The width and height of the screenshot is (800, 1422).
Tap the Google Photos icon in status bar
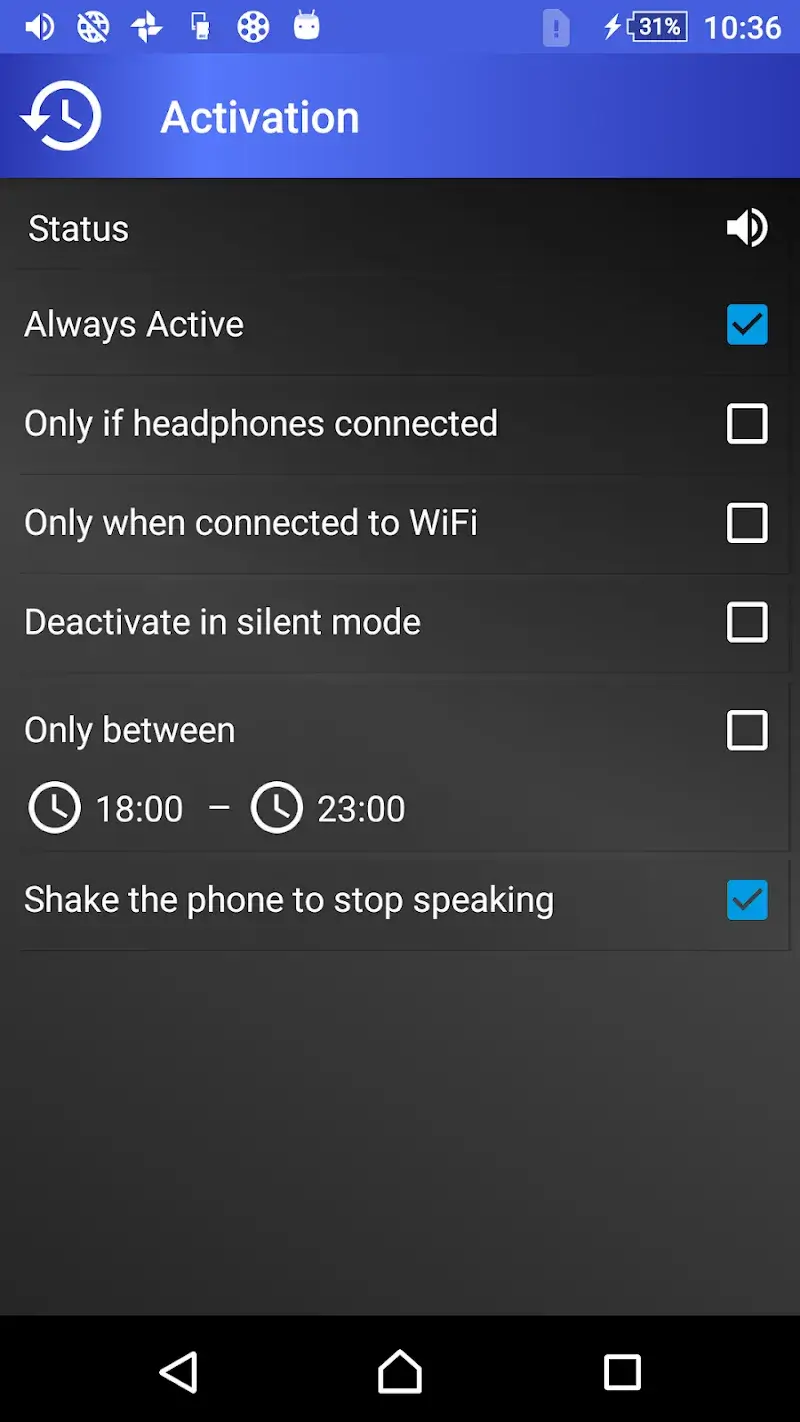coord(146,26)
